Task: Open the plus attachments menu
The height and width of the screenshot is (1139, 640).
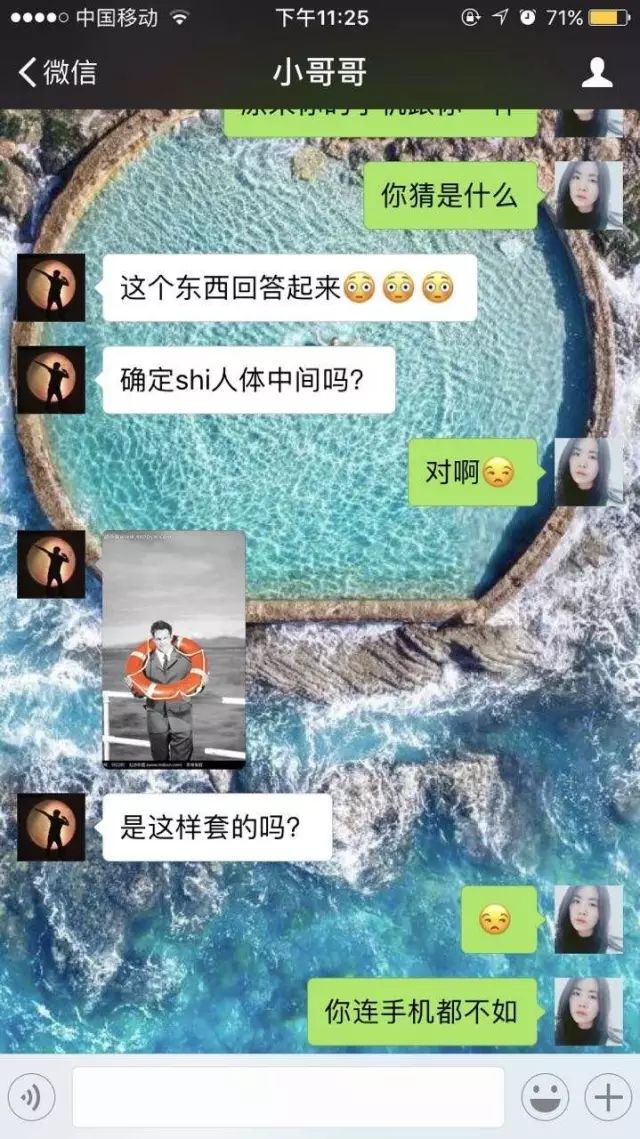Action: click(x=607, y=1098)
